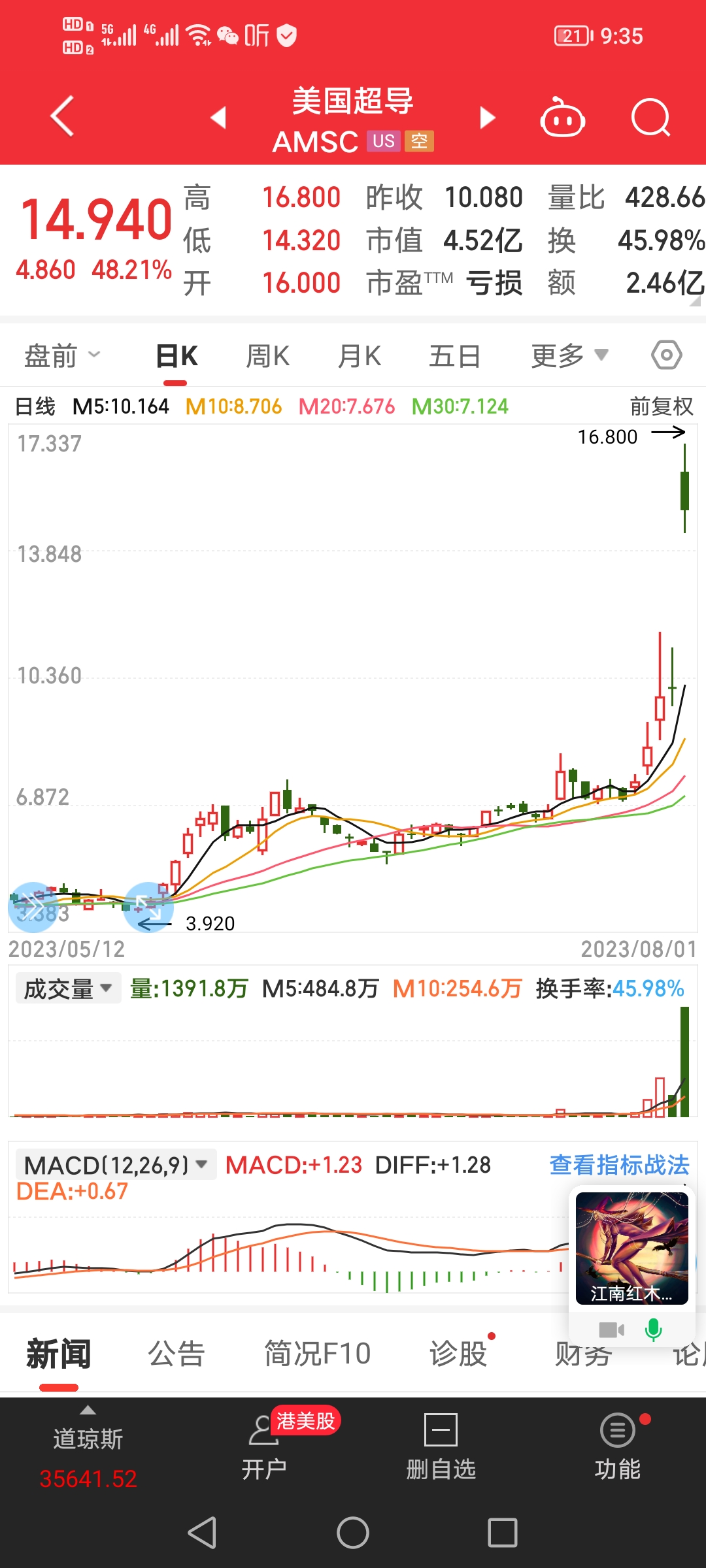Go back using the top-left arrow
This screenshot has height=1568, width=706.
pos(62,117)
